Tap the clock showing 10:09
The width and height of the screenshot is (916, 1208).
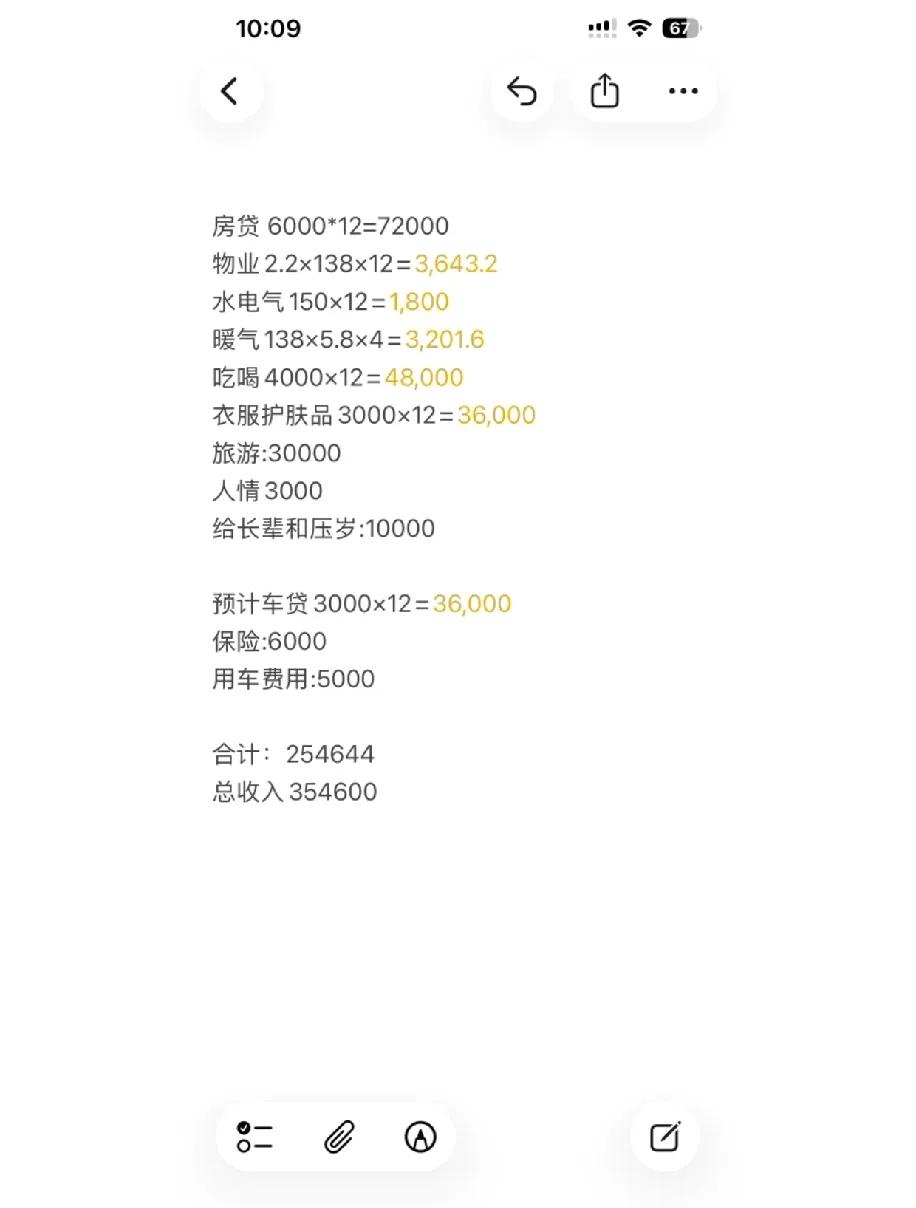point(268,28)
